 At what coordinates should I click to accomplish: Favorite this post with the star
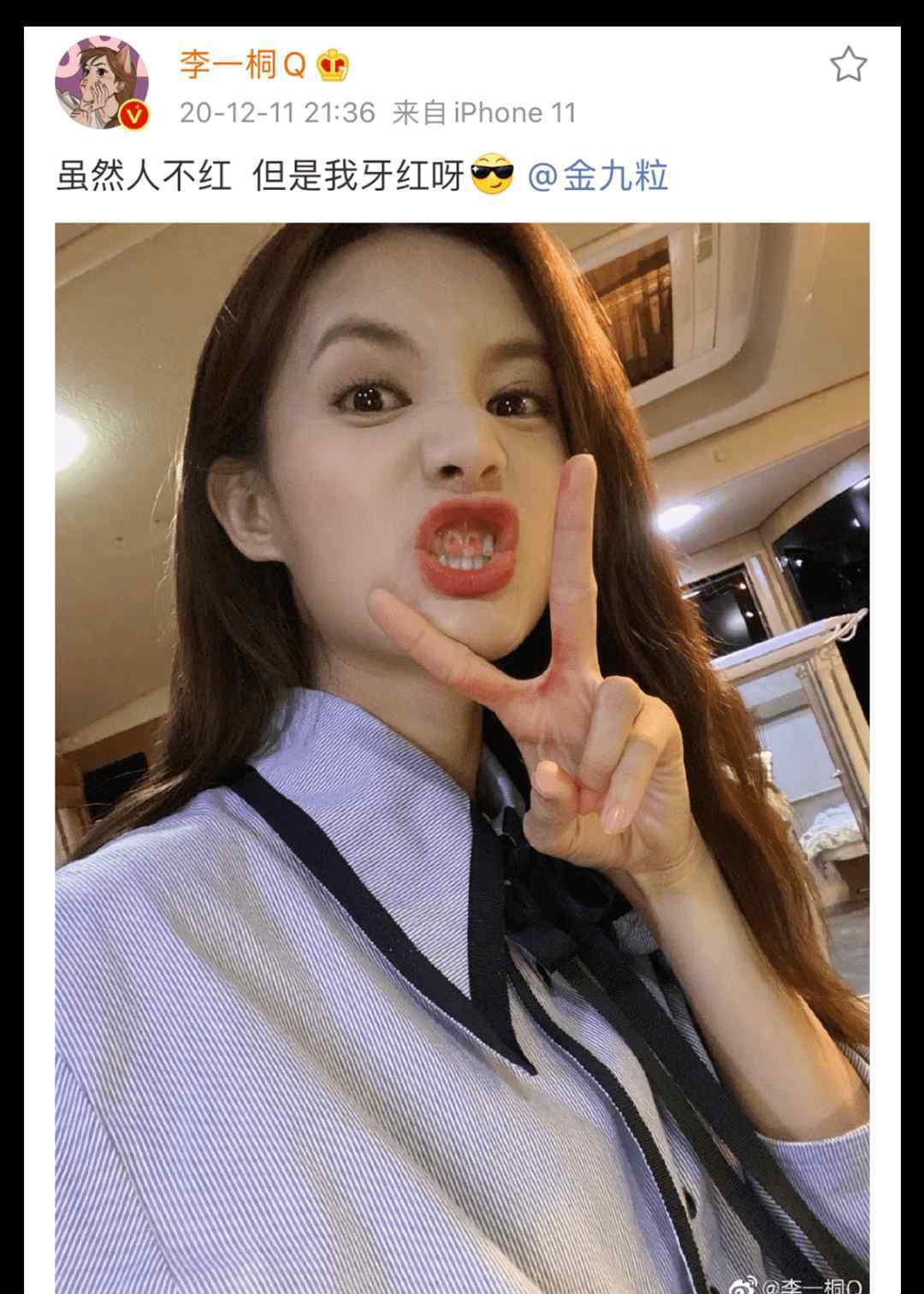[x=848, y=65]
